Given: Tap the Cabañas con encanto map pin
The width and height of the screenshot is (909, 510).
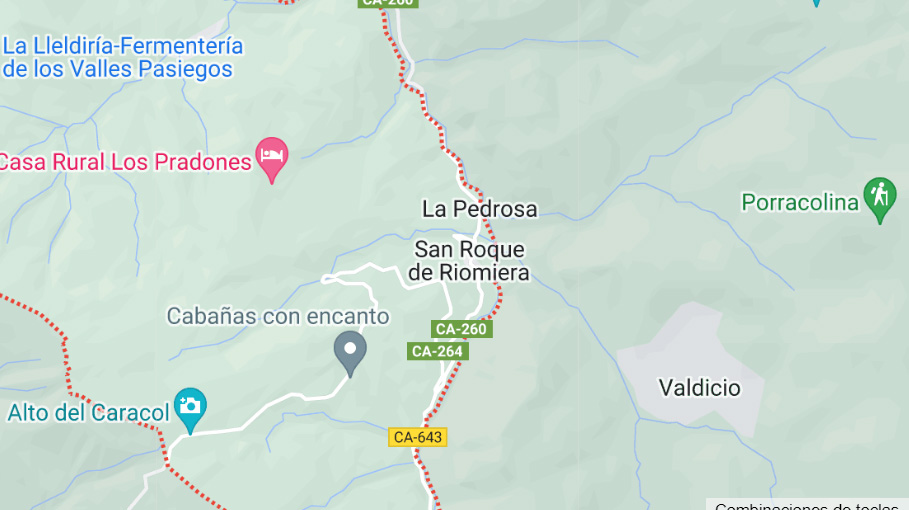Looking at the screenshot, I should point(349,351).
